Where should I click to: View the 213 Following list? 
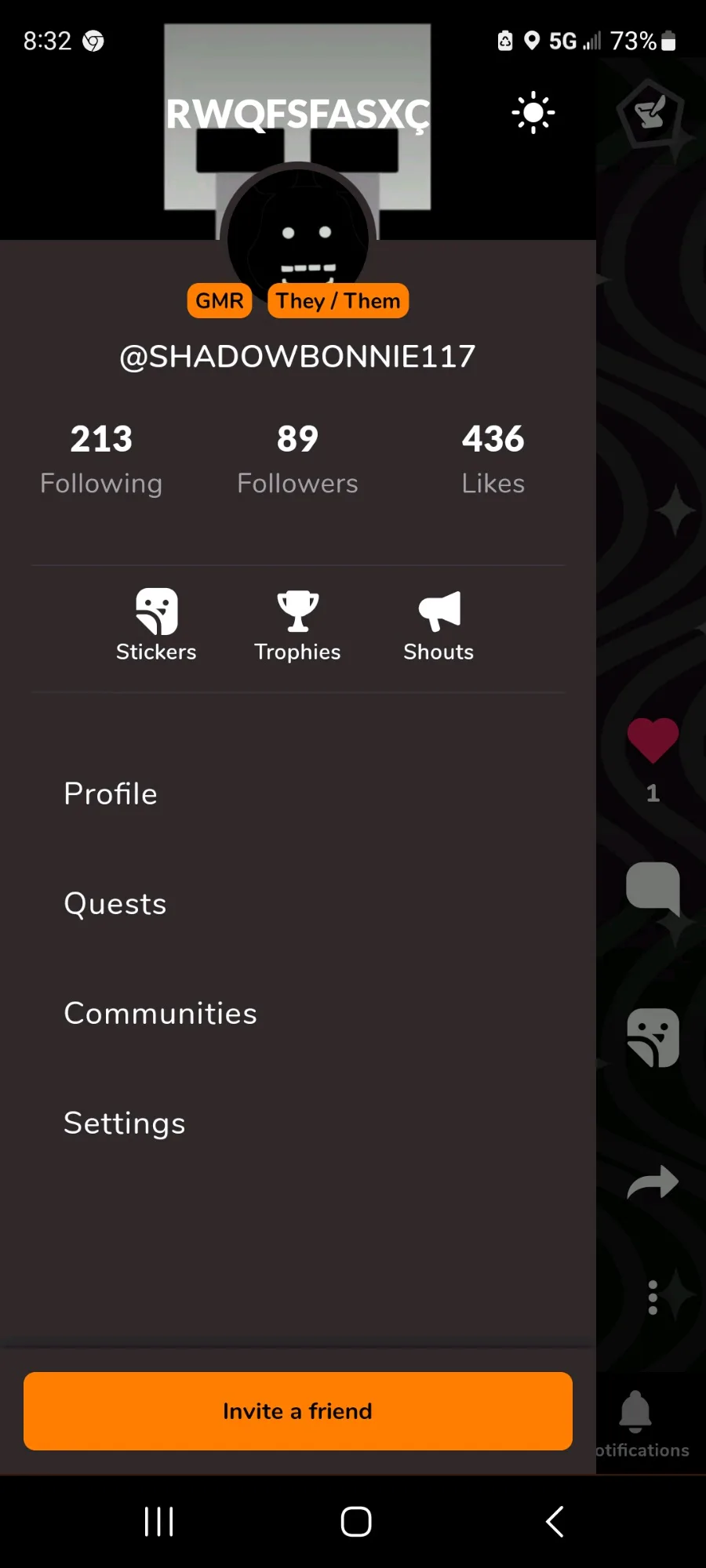(101, 459)
